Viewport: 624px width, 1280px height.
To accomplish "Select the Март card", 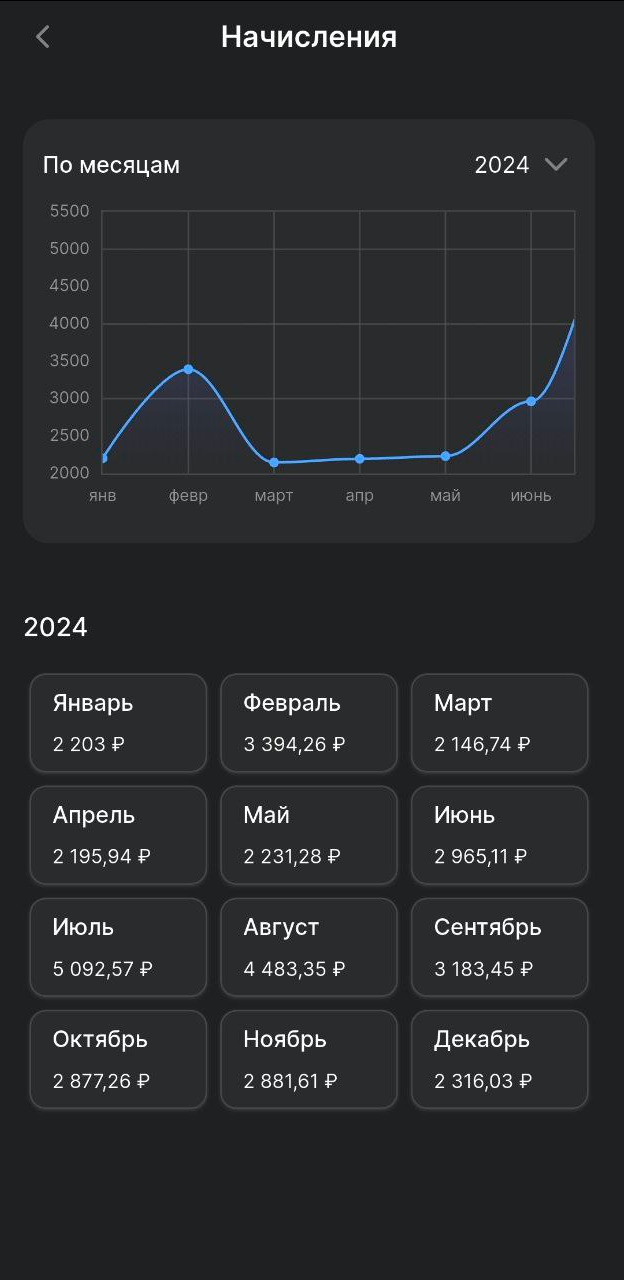I will (500, 723).
